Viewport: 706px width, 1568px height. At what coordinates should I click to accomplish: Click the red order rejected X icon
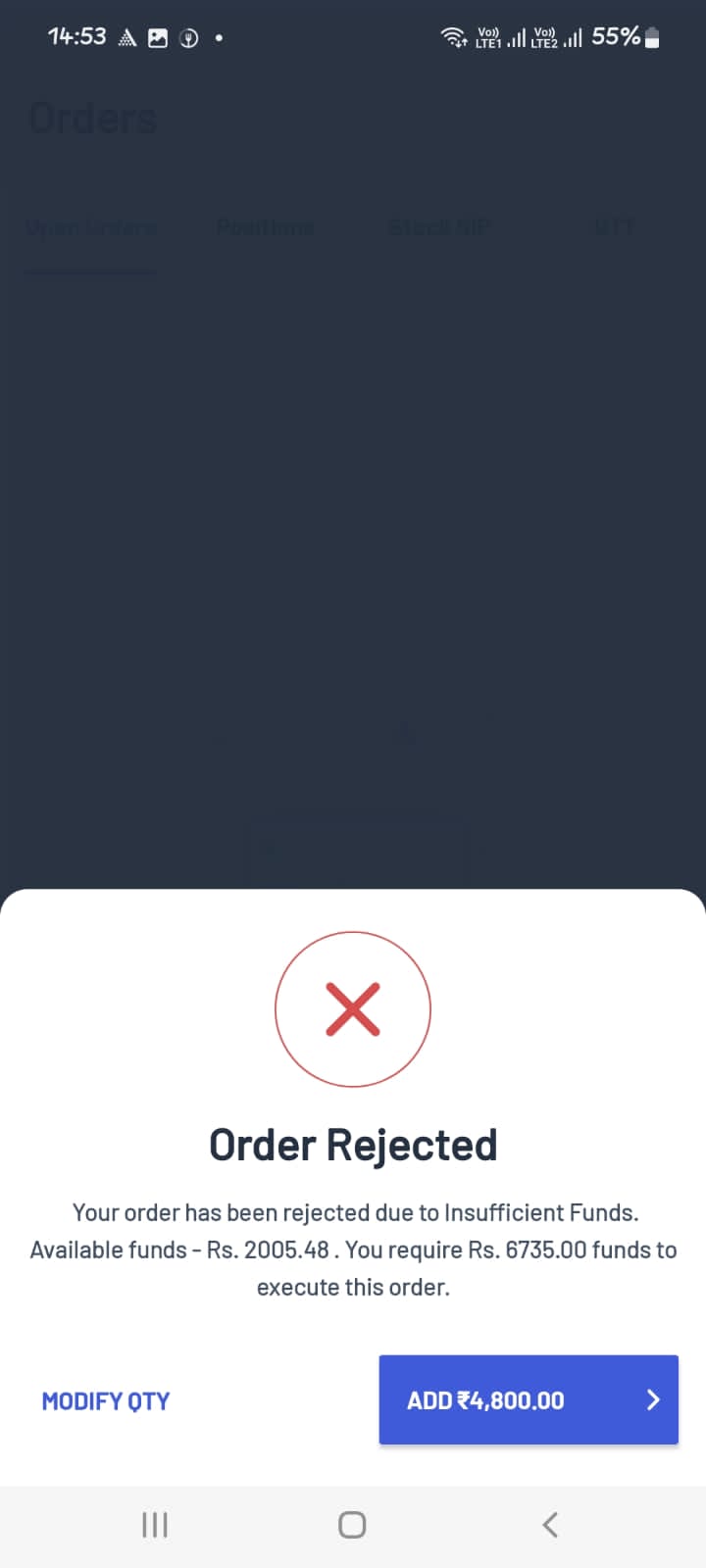[353, 1007]
